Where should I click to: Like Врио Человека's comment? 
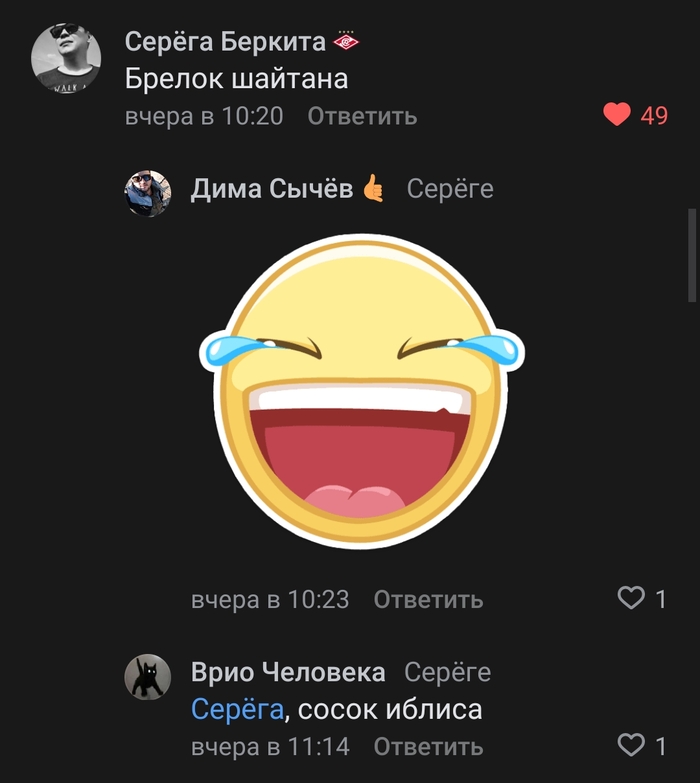click(x=631, y=745)
